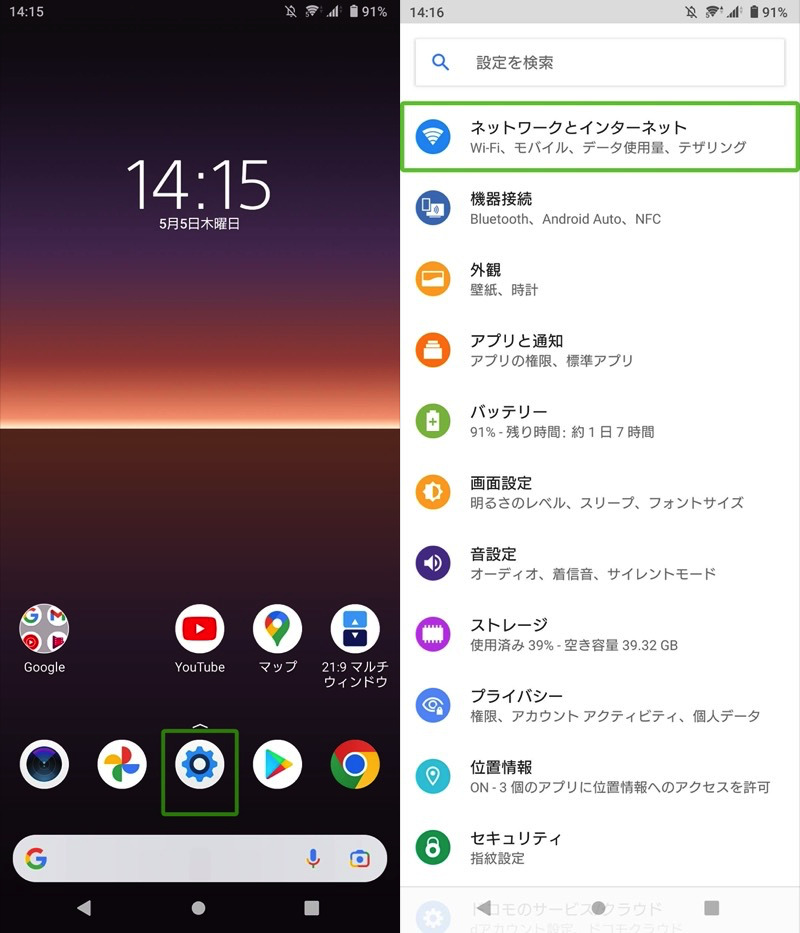Launch the Chrome browser

coord(355,765)
